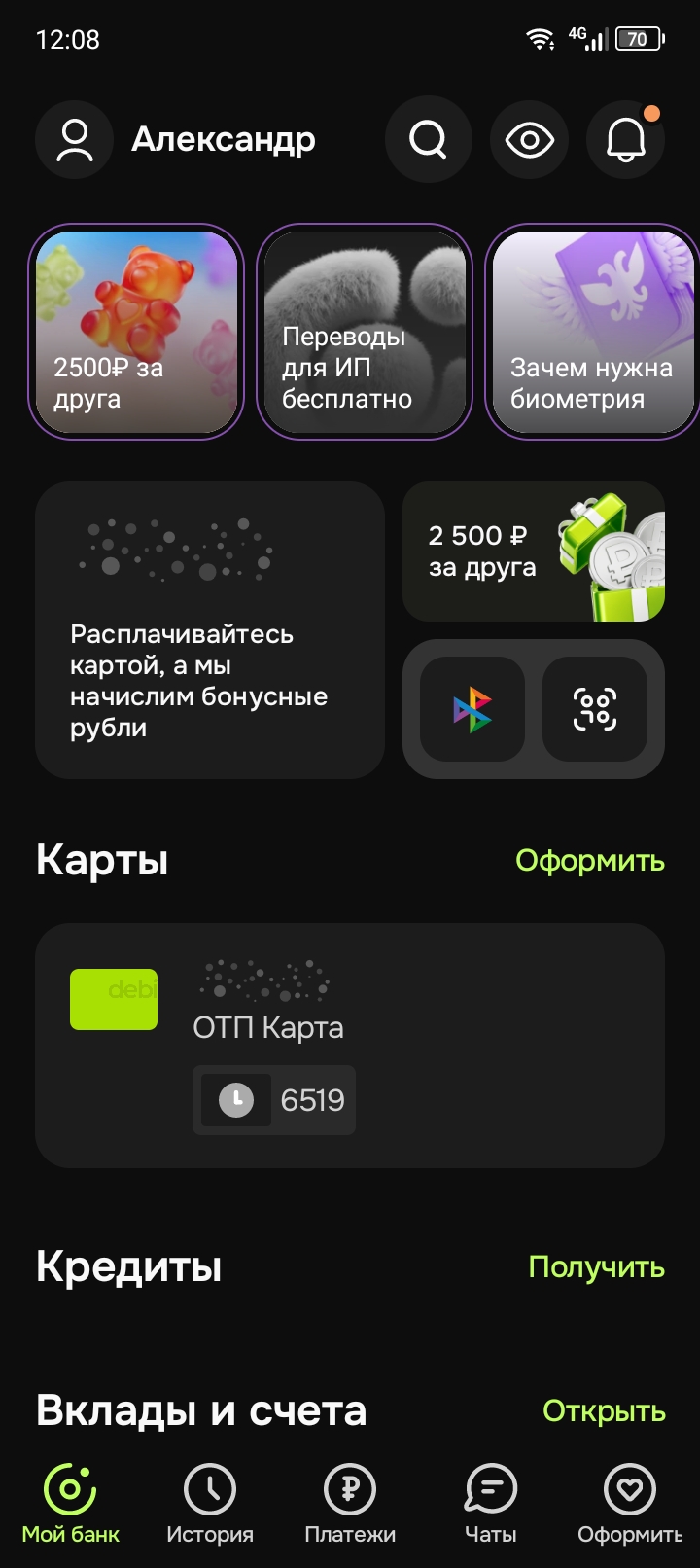The width and height of the screenshot is (700, 1568).
Task: Select the Оформить tab in bottom navigation
Action: coord(630,1504)
